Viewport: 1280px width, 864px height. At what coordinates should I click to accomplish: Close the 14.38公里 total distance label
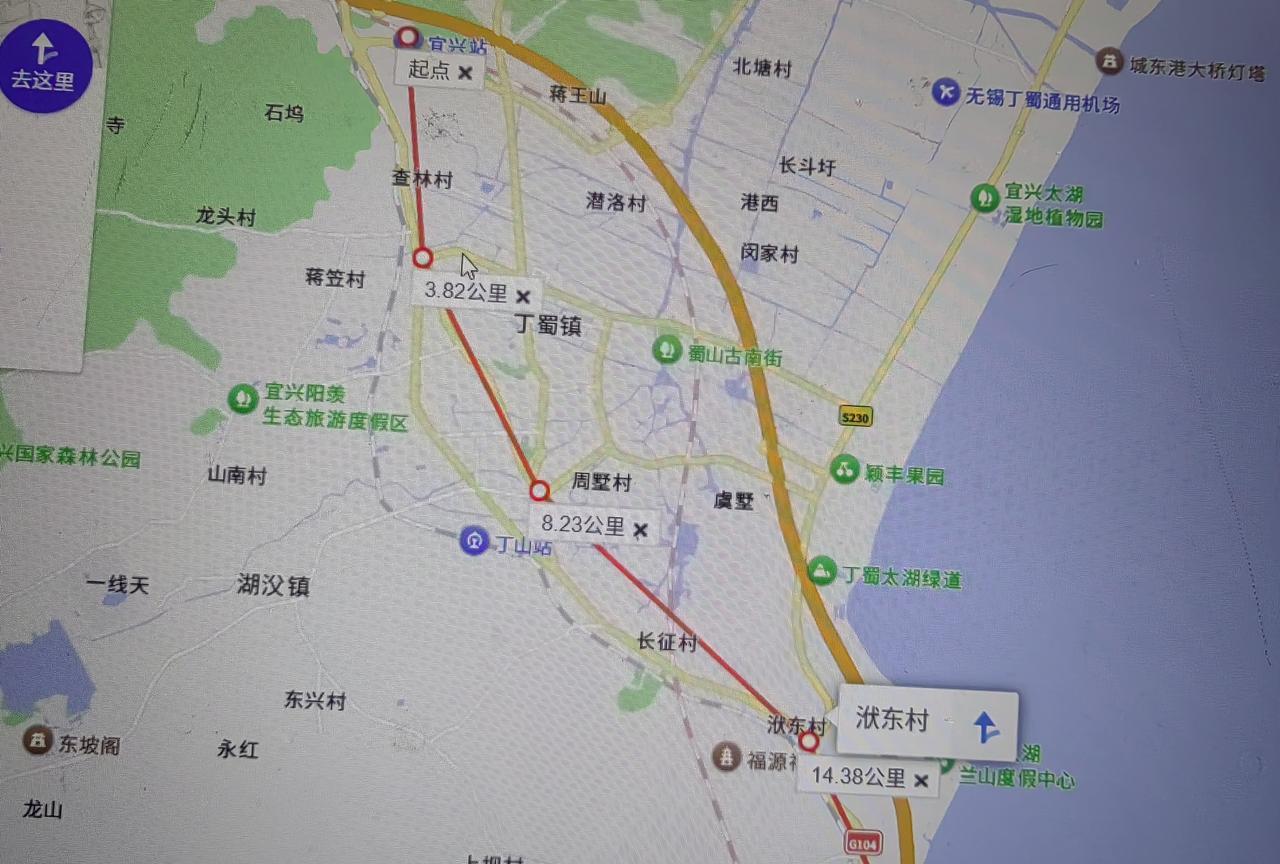[x=921, y=780]
